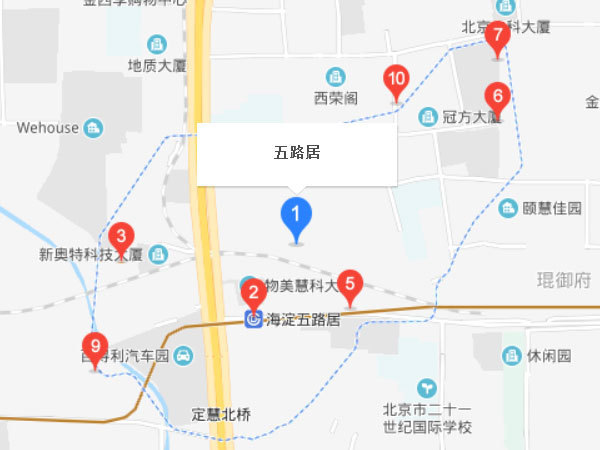Select red marker number 3

(x=121, y=238)
